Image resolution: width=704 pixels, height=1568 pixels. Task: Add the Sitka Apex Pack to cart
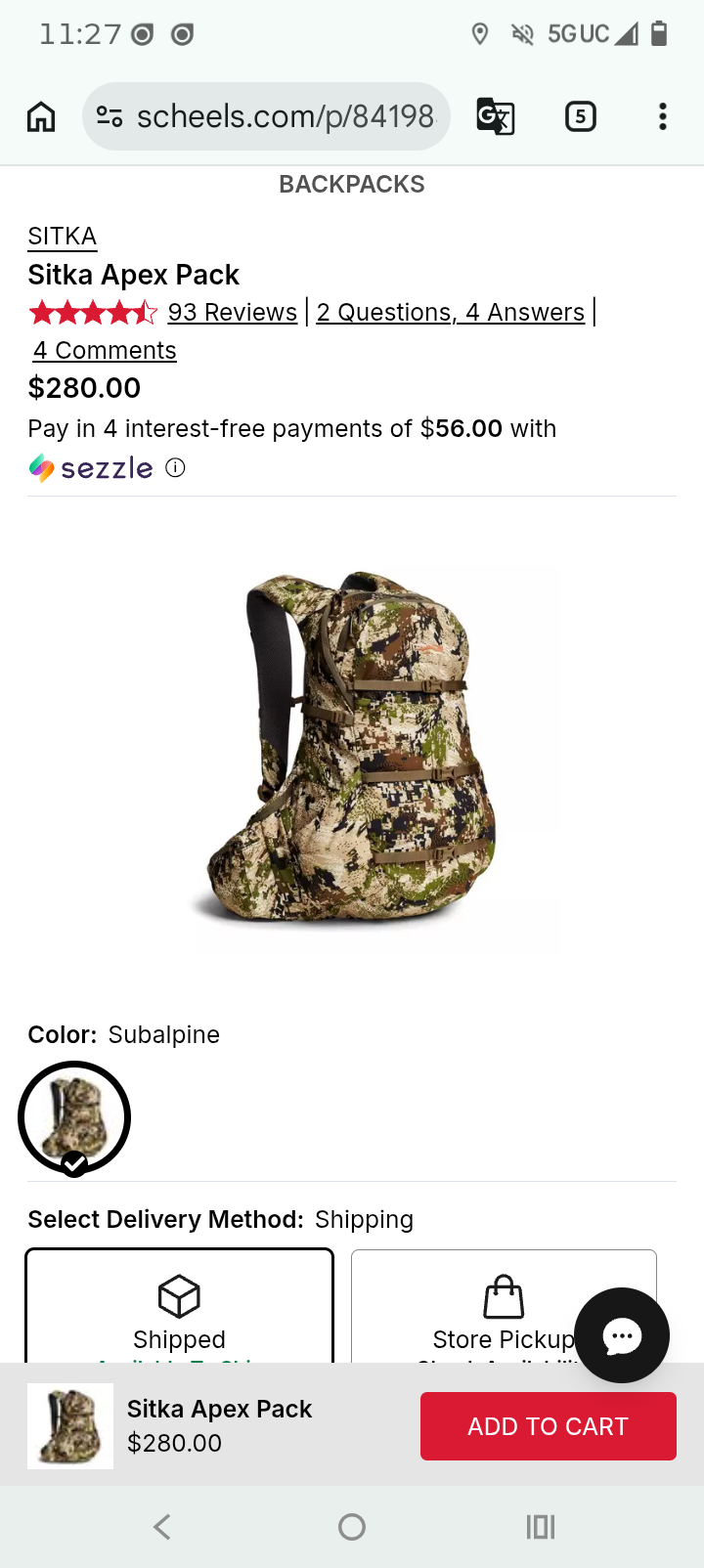tap(548, 1426)
